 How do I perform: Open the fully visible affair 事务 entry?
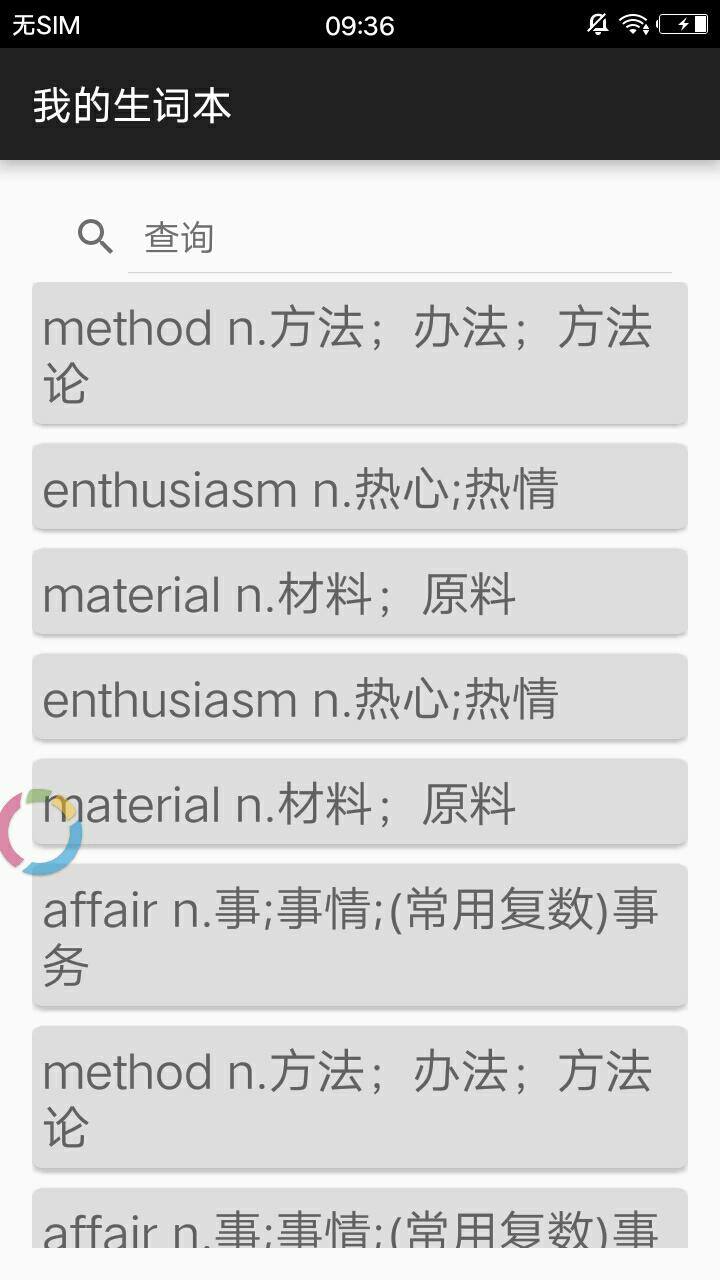coord(360,936)
